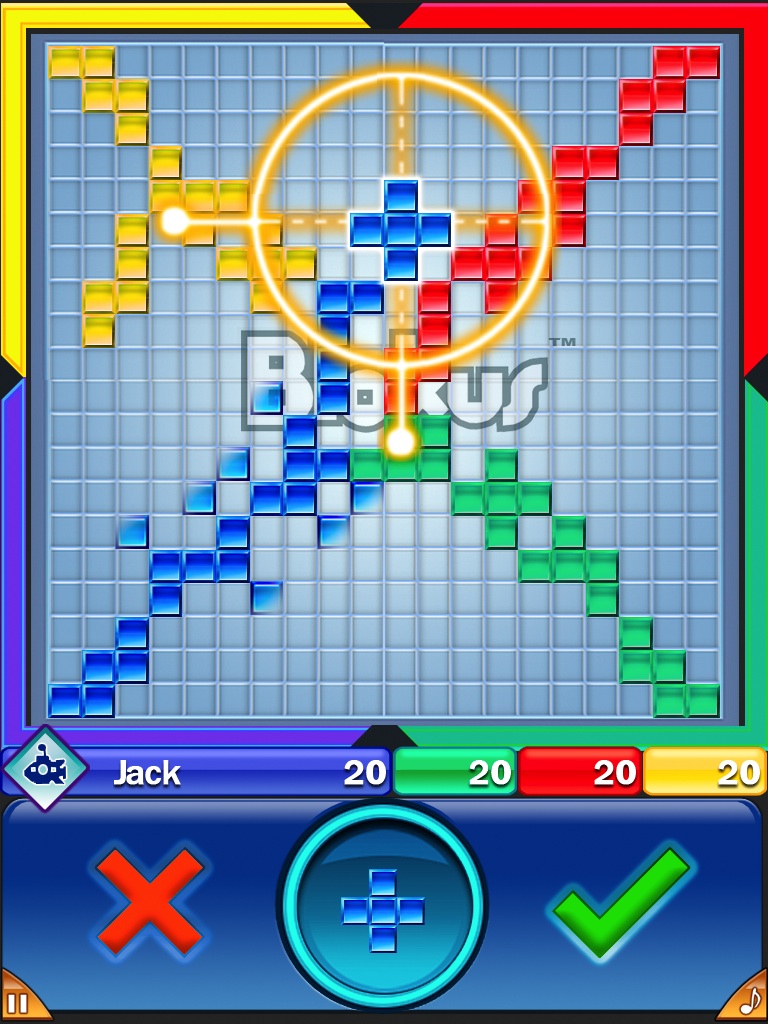Click Jack's robot avatar icon
Image resolution: width=768 pixels, height=1024 pixels.
pos(45,771)
